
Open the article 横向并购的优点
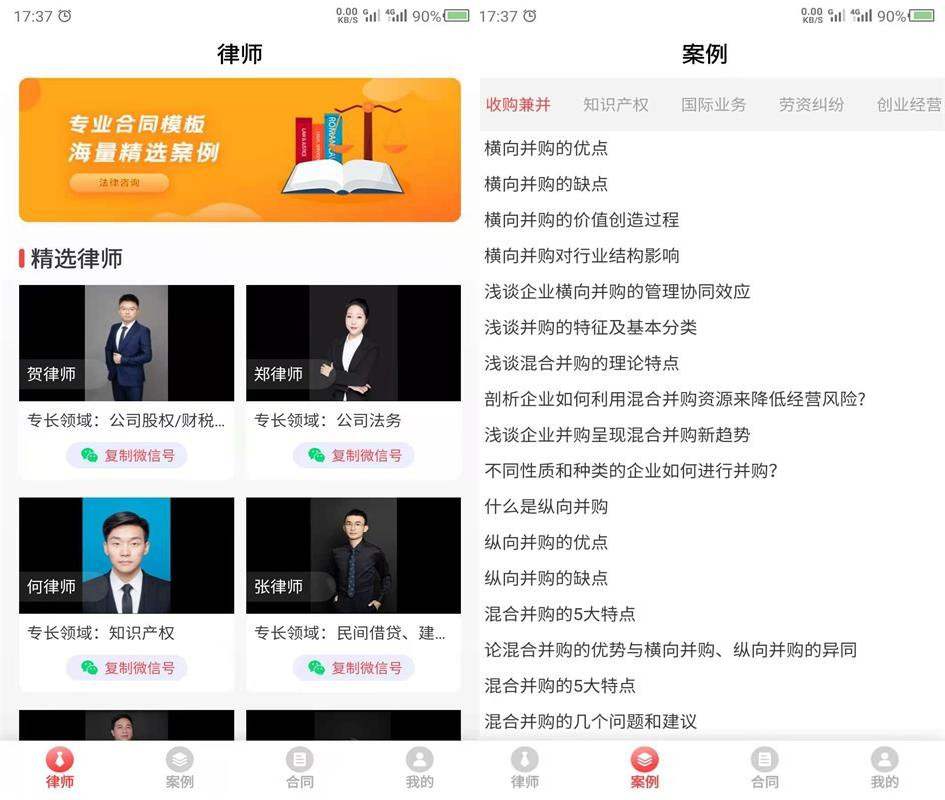[546, 148]
